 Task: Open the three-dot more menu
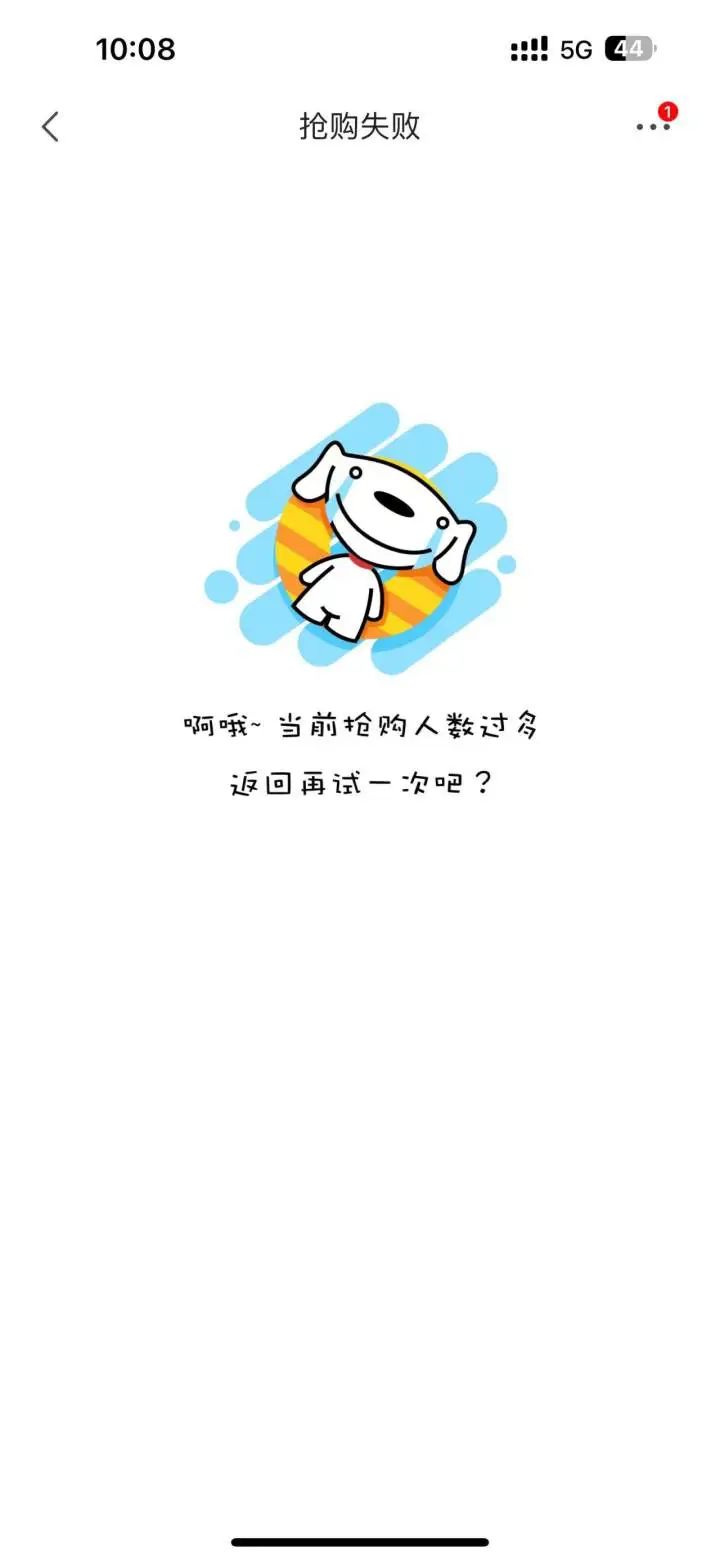tap(653, 126)
